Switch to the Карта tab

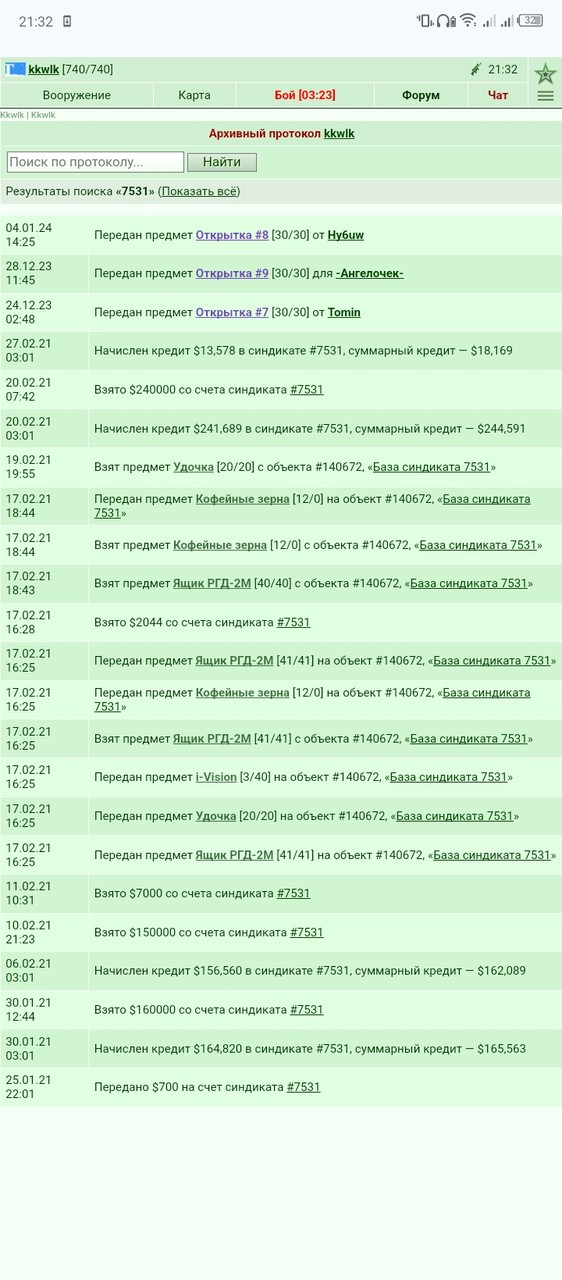click(x=194, y=95)
